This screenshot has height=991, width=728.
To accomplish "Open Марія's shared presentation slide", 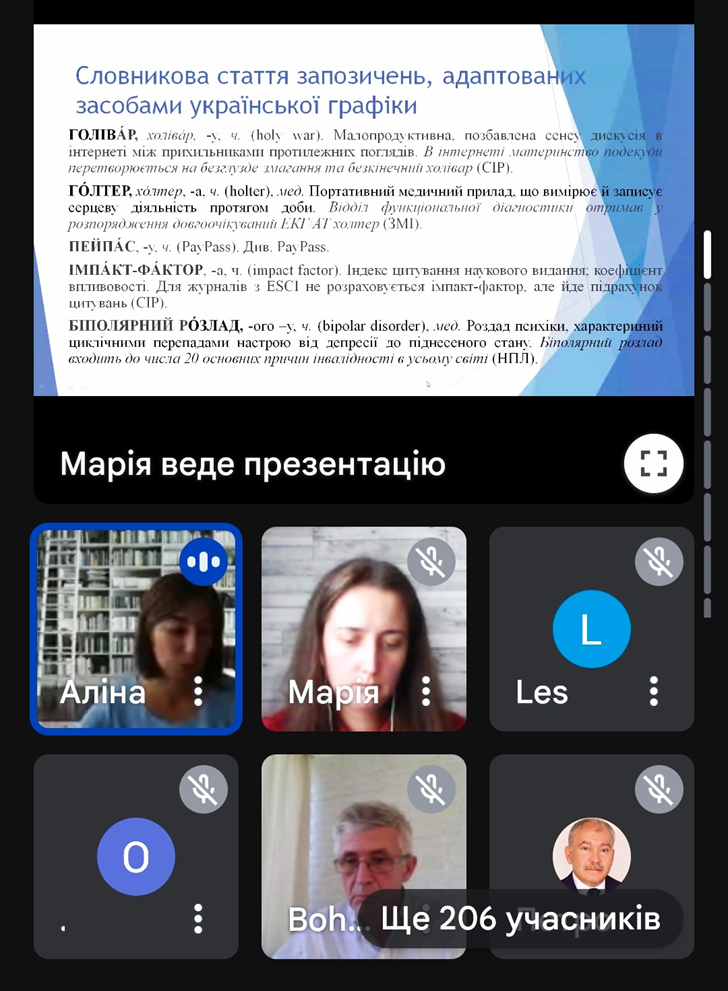I will point(363,210).
